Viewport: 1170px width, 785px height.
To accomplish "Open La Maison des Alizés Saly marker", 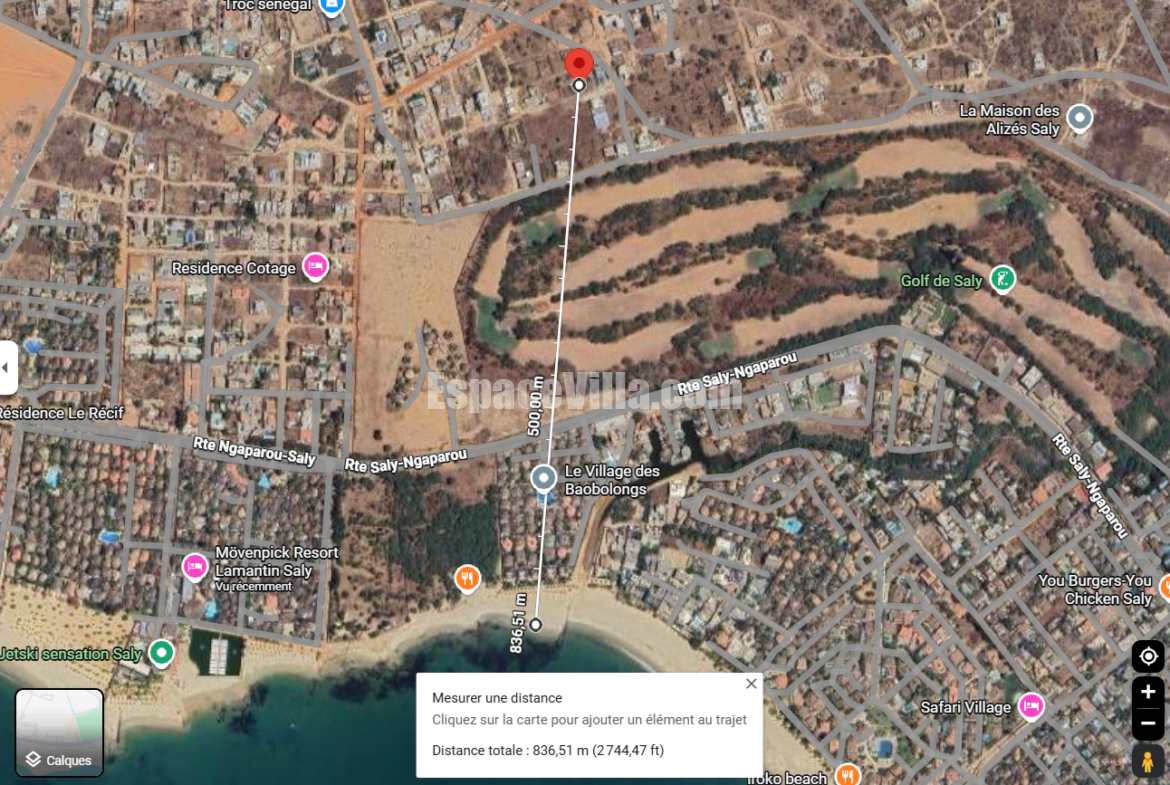I will pyautogui.click(x=1079, y=117).
